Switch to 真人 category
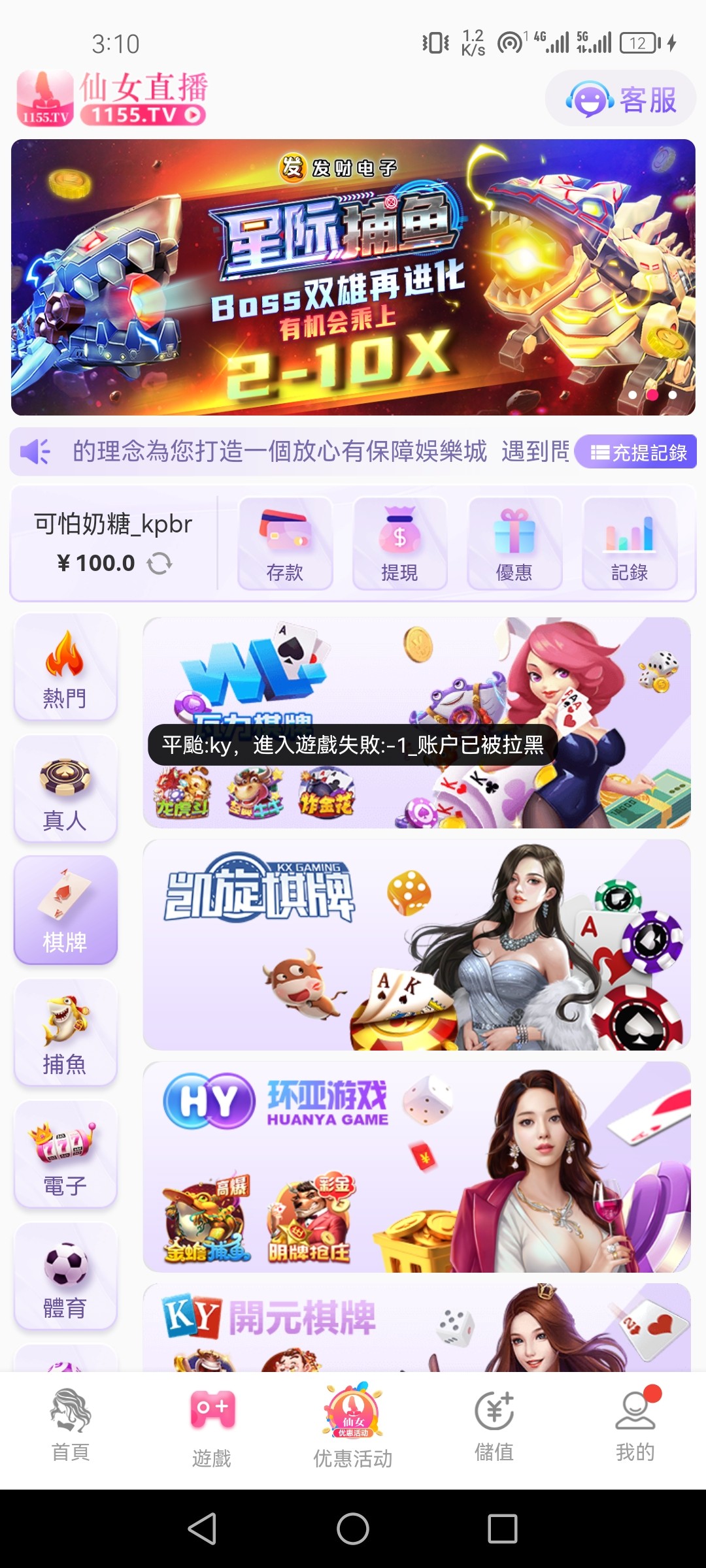This screenshot has height=1568, width=706. coord(65,789)
